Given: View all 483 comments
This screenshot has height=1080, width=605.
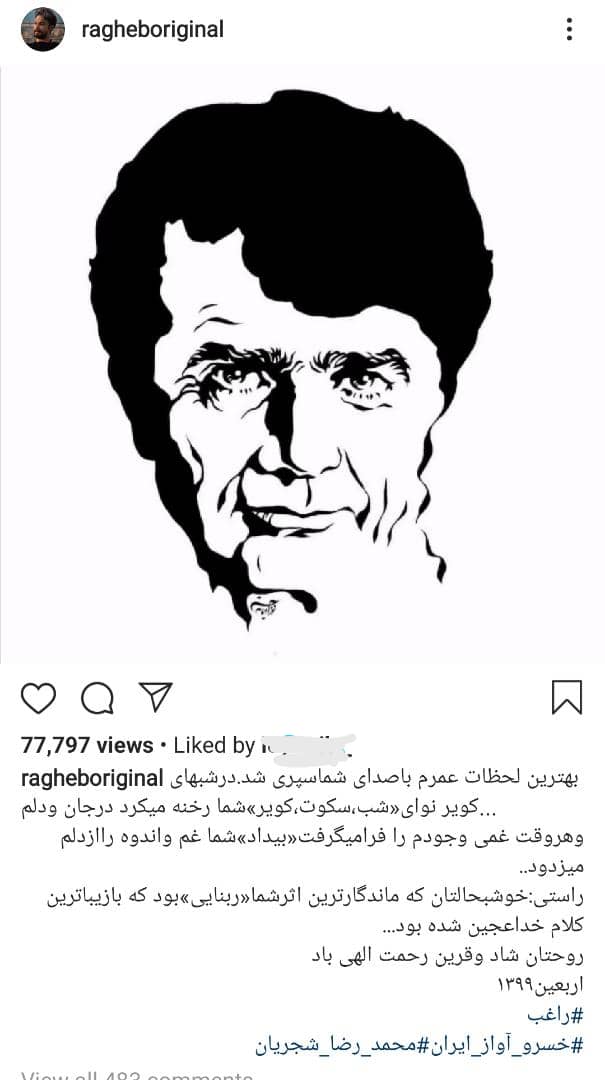Looking at the screenshot, I should coord(136,1075).
